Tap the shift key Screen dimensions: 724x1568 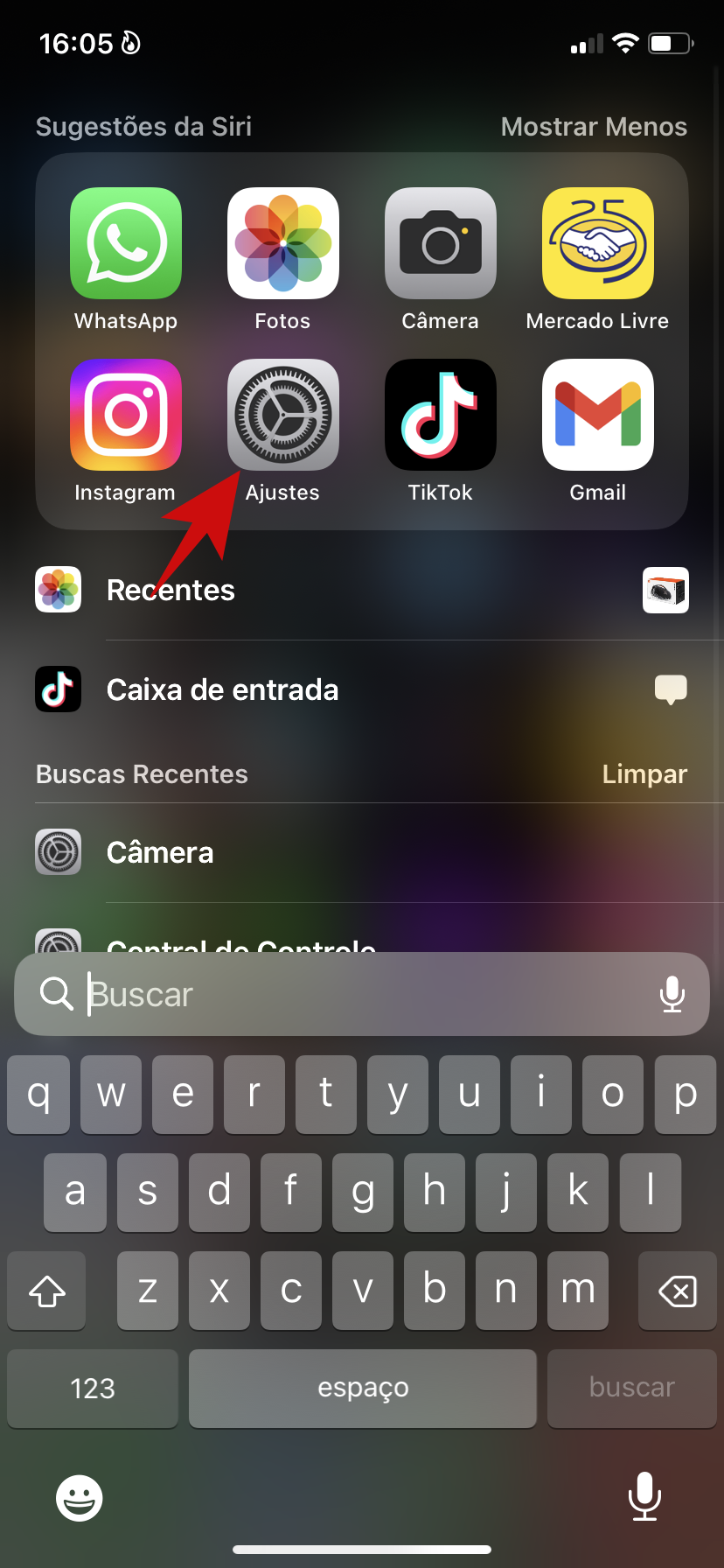[x=47, y=1291]
